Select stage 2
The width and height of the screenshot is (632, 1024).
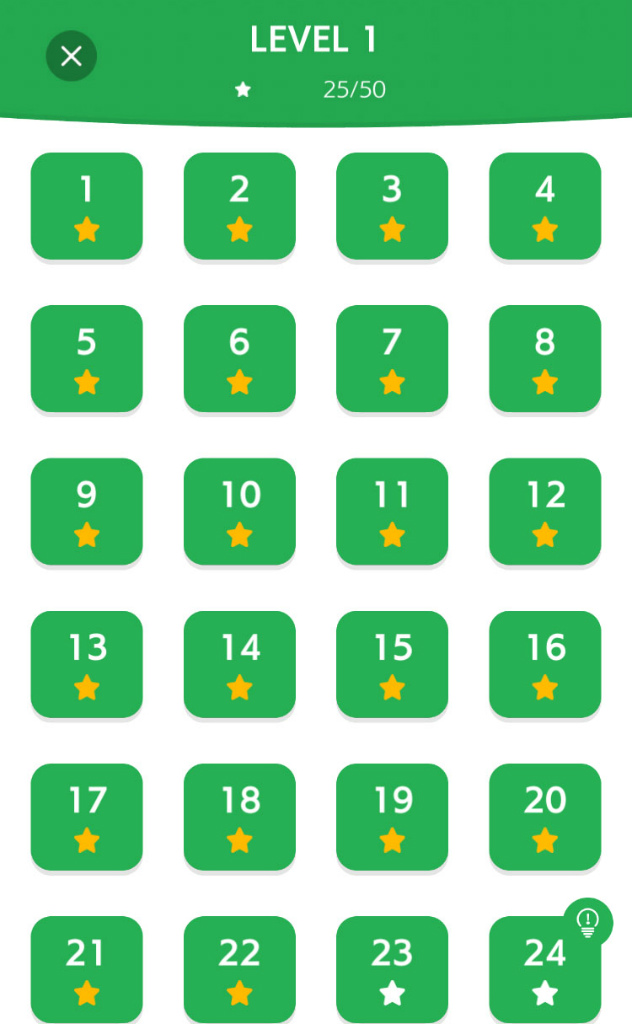coord(239,206)
